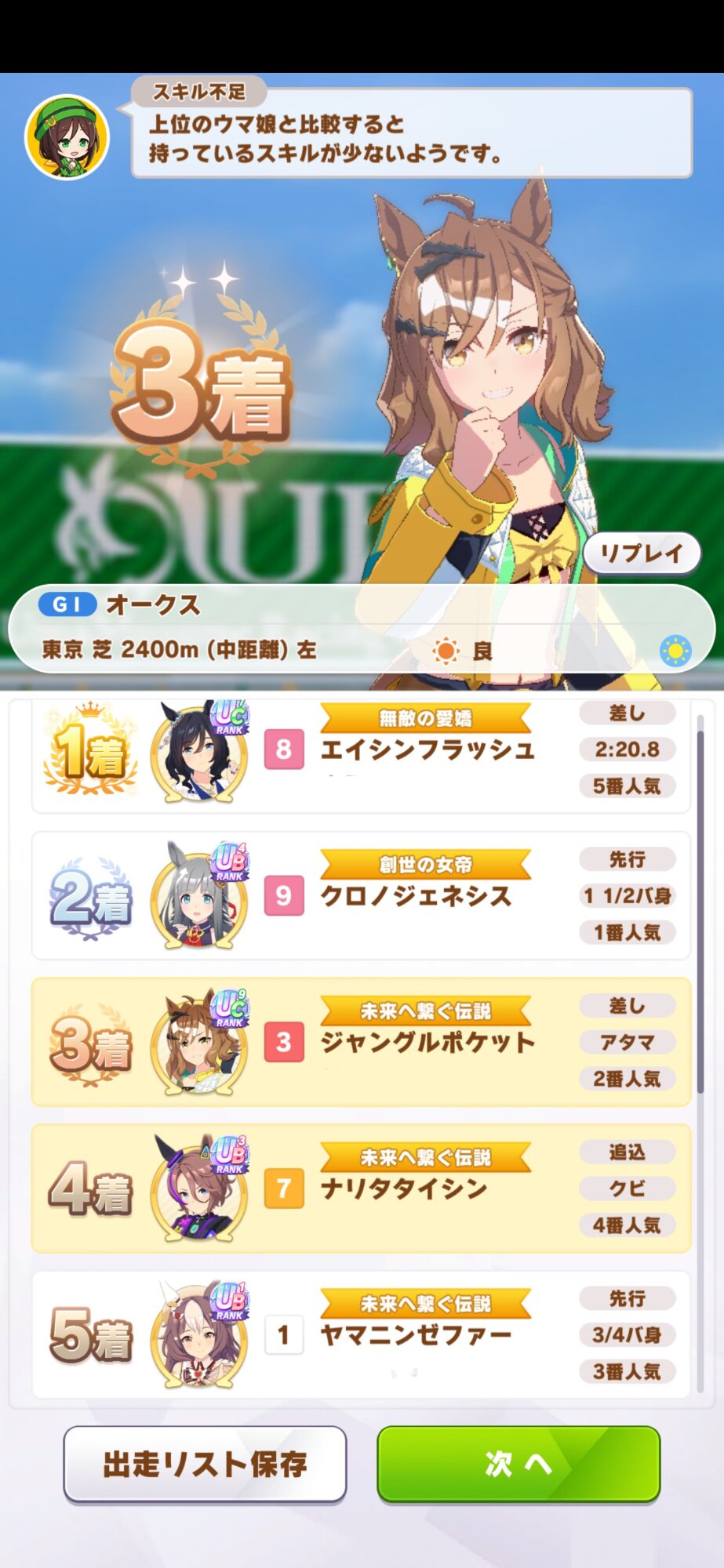
Task: Open the 1st-place エイシンフラッシュ row
Action: [x=361, y=754]
